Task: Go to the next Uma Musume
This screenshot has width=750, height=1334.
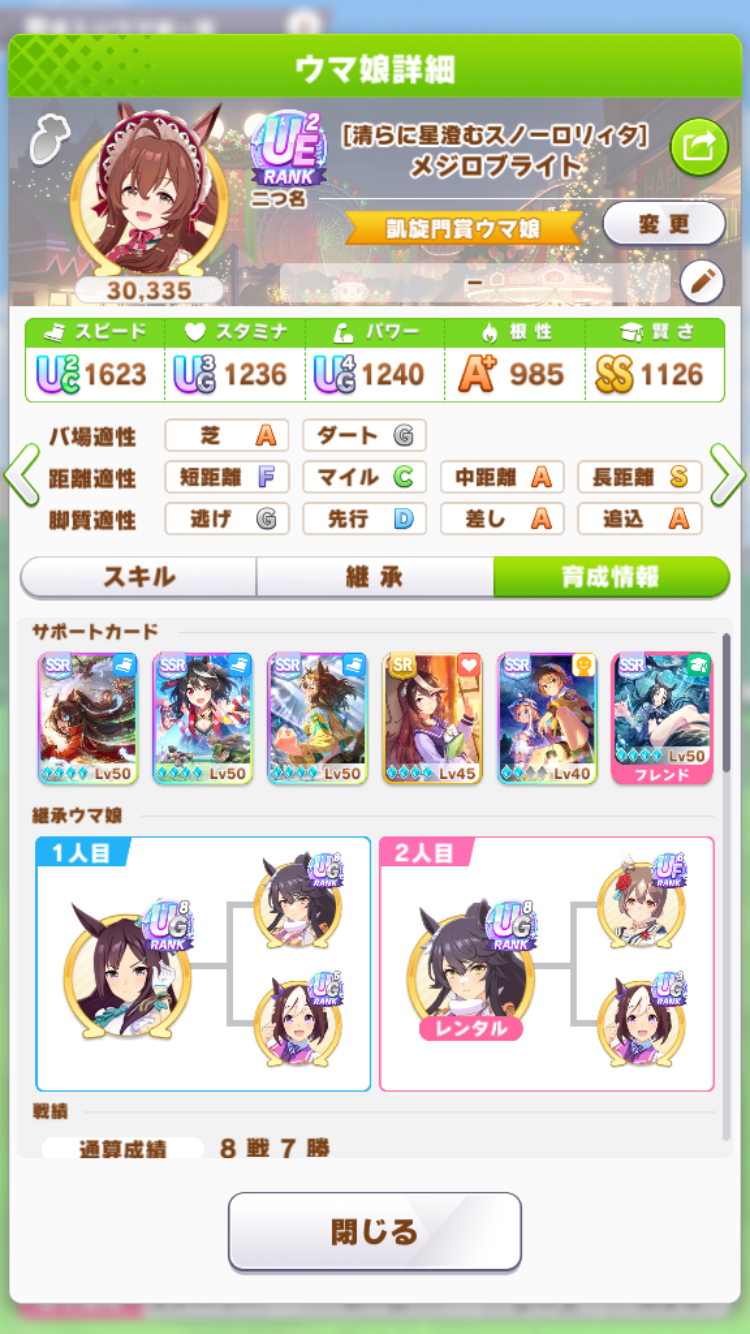Action: click(x=728, y=477)
